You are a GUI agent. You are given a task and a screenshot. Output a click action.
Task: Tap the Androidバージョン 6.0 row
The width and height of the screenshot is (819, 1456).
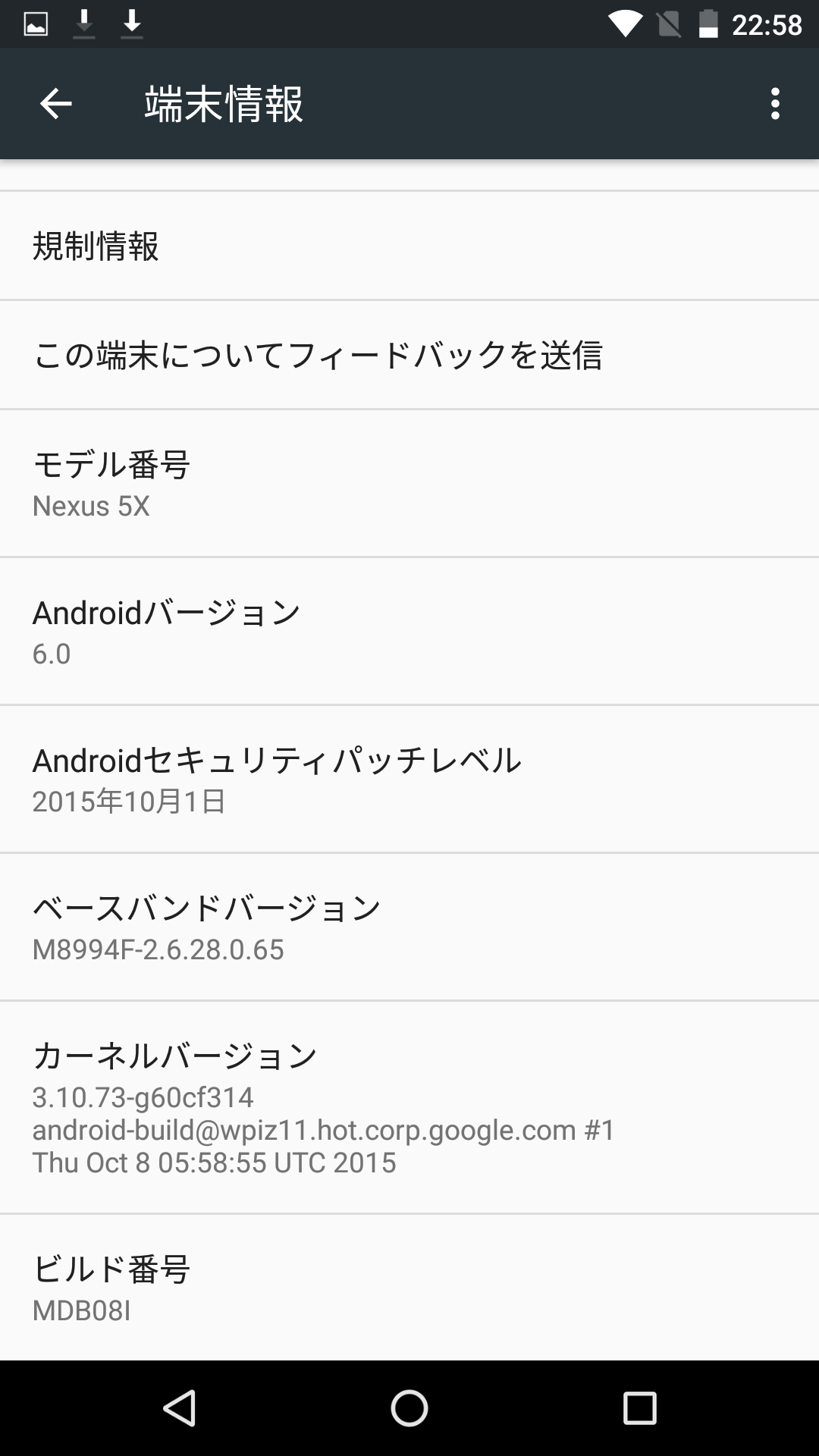pos(409,631)
